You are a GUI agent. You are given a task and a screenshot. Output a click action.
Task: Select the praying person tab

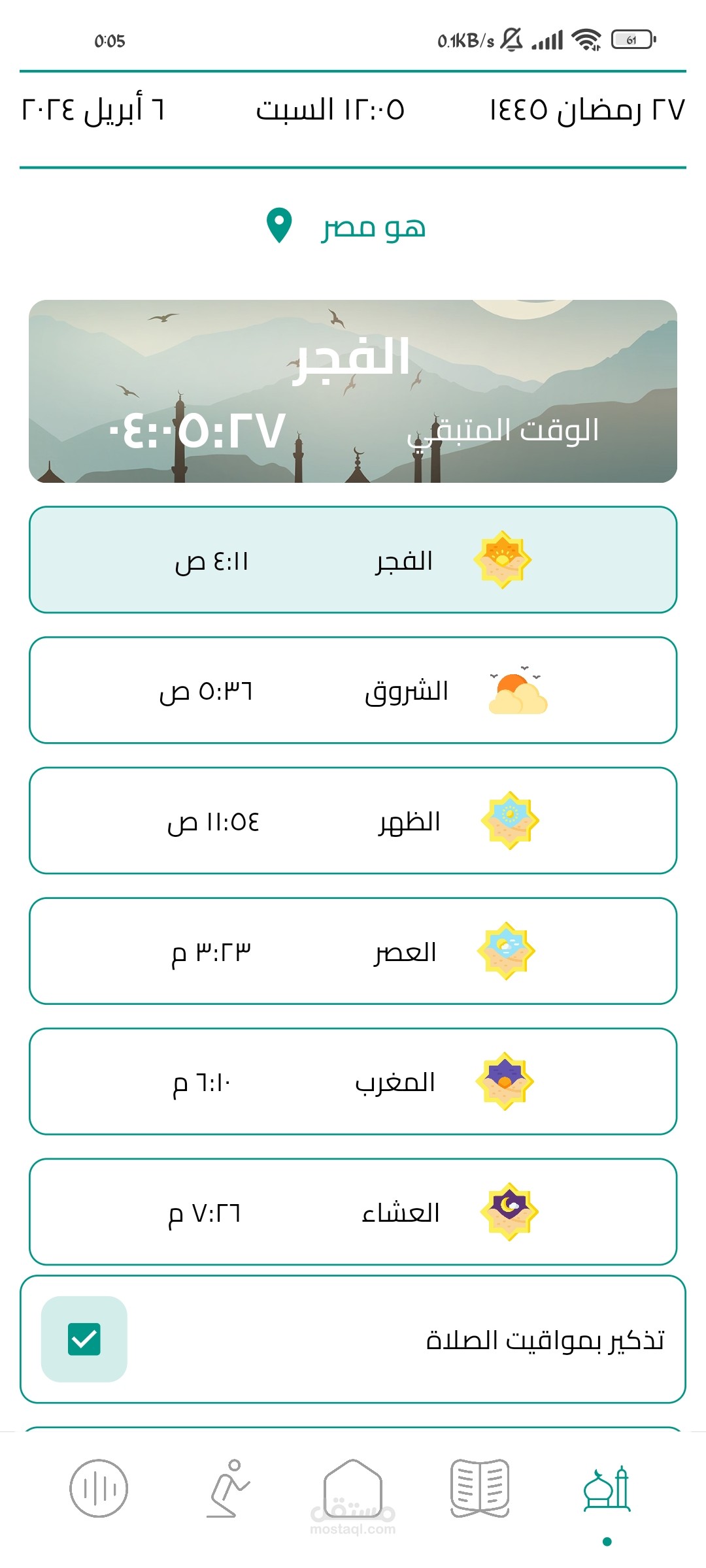pos(227,1488)
